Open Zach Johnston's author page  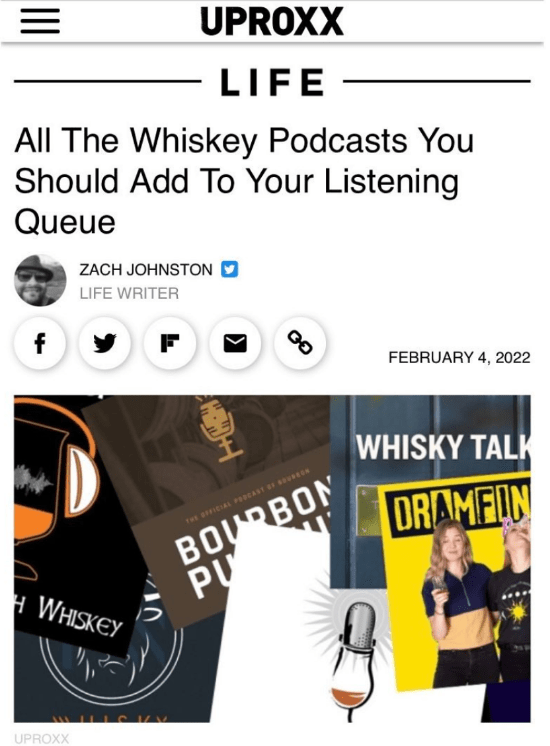pos(146,270)
